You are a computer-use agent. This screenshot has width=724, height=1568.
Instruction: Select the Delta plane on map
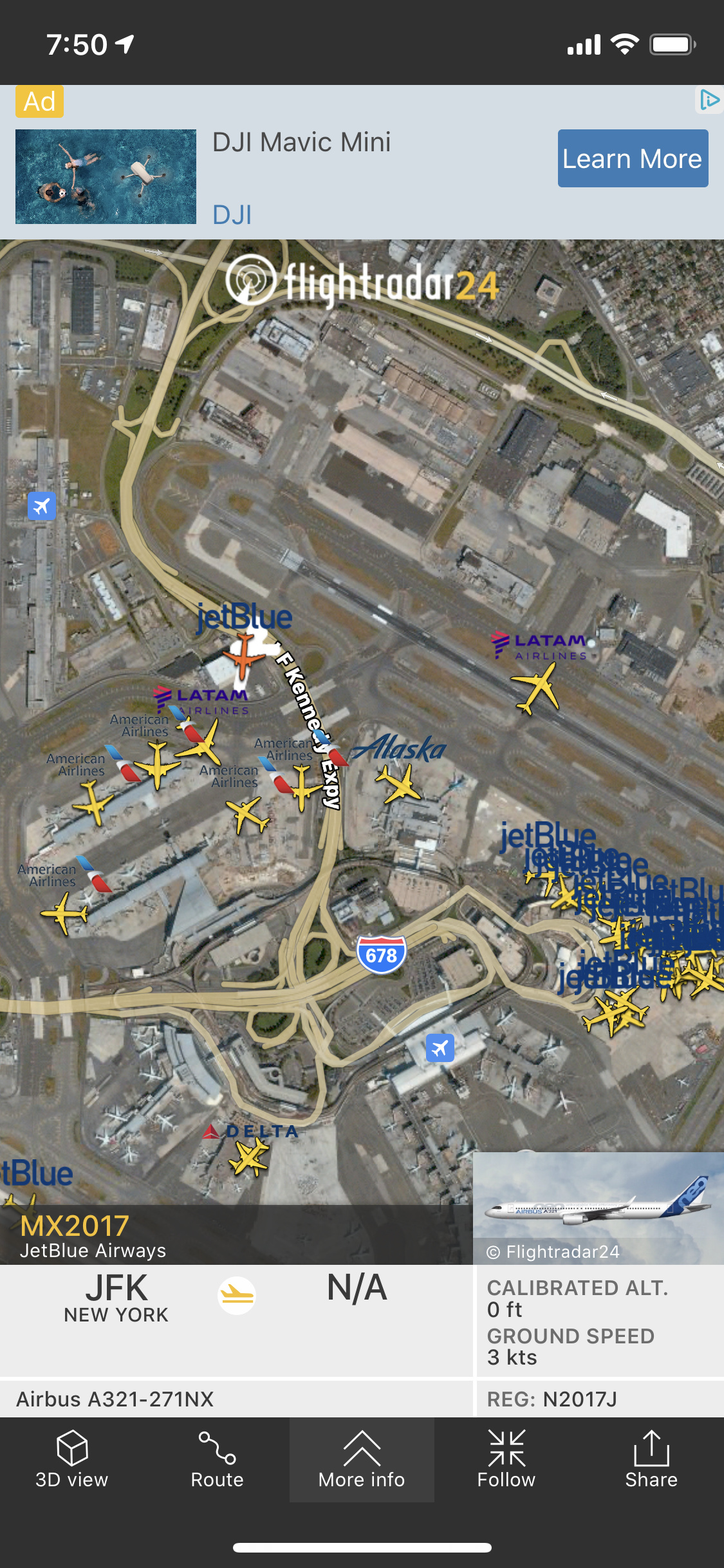coord(248,1157)
